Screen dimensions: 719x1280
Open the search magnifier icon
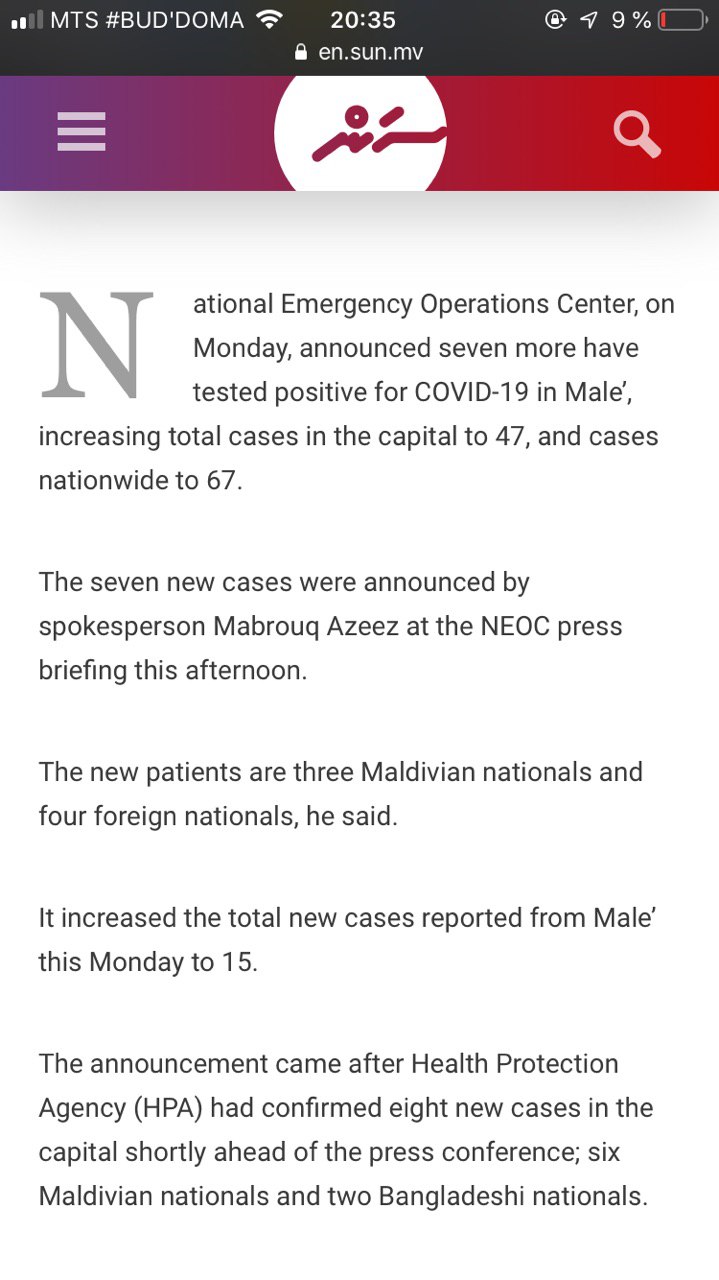[636, 134]
